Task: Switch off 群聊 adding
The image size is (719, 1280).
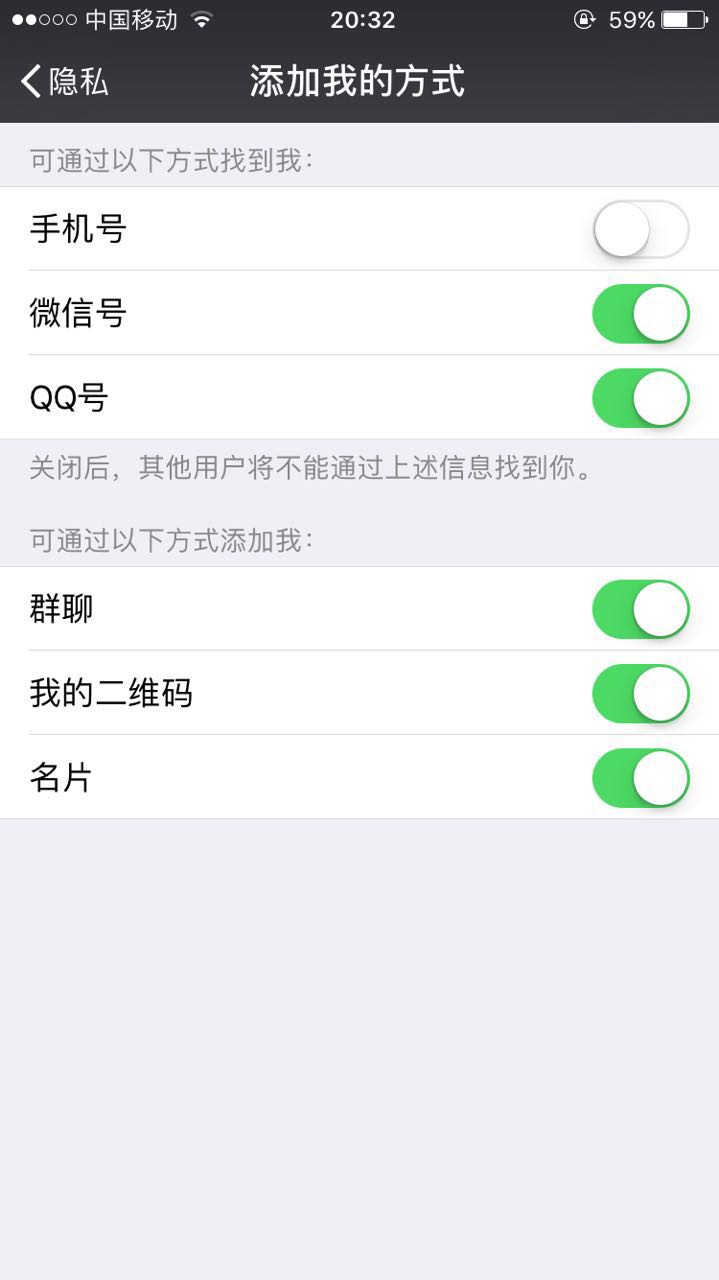Action: pyautogui.click(x=640, y=609)
